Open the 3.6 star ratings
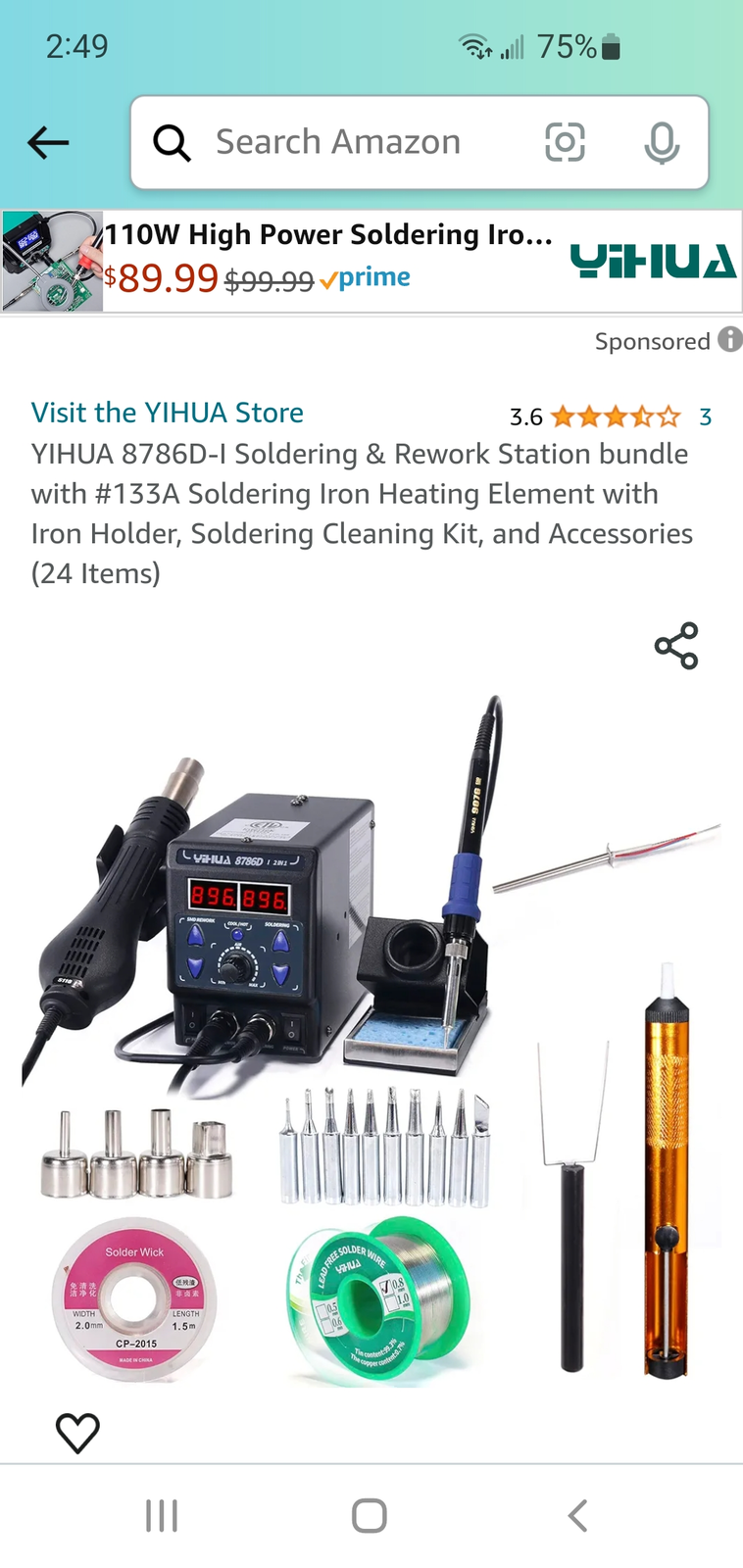743x1568 pixels. coord(610,417)
